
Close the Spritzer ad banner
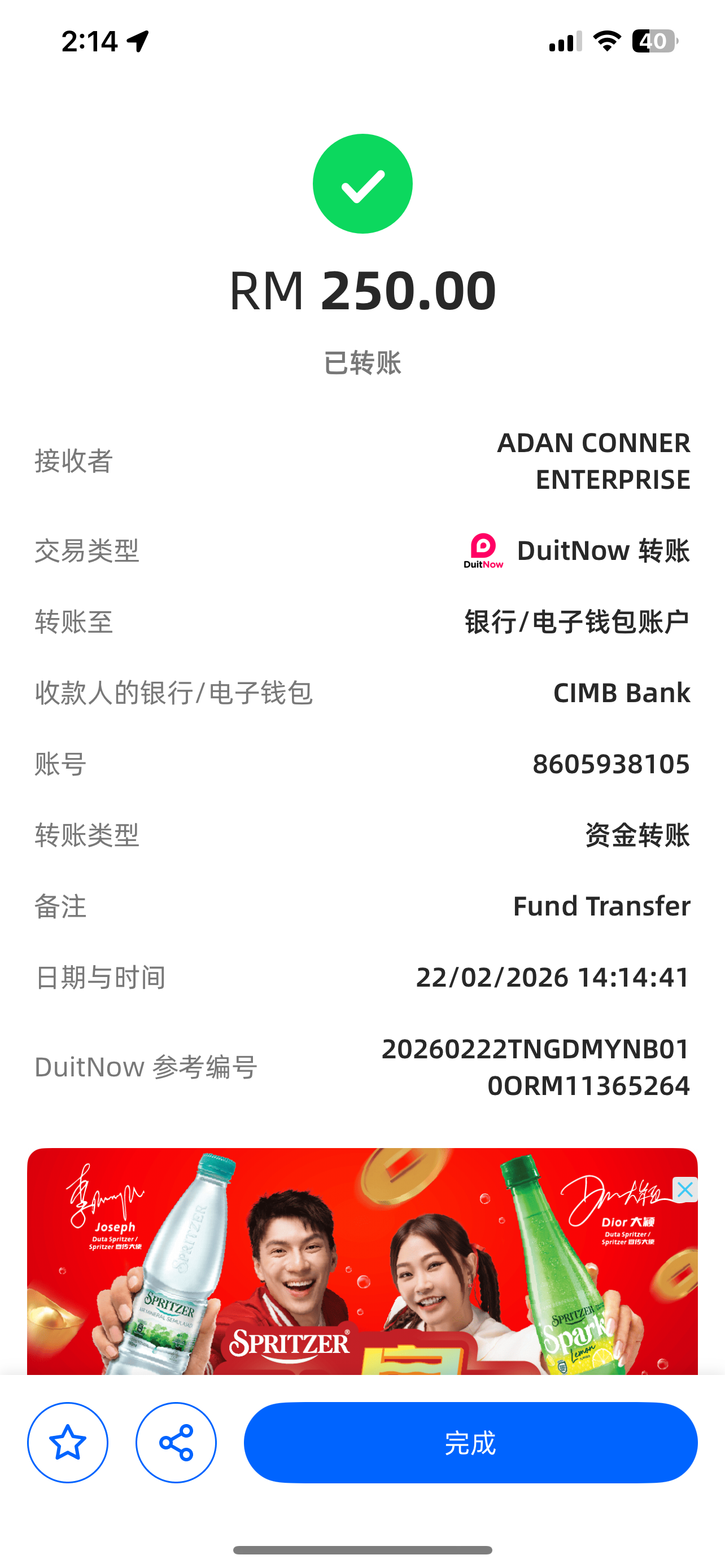pos(685,1189)
